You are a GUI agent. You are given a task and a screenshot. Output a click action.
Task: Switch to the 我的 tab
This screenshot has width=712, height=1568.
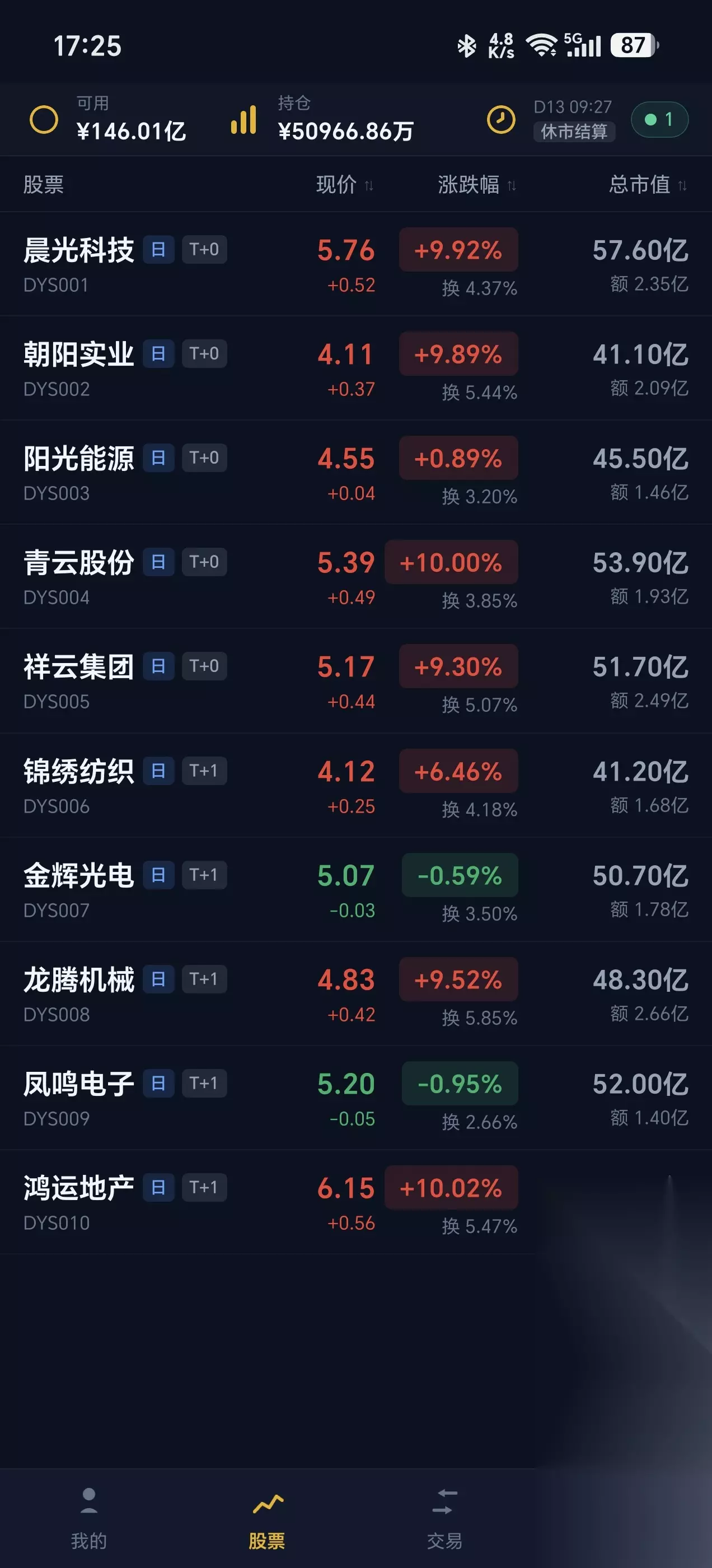tap(89, 1518)
